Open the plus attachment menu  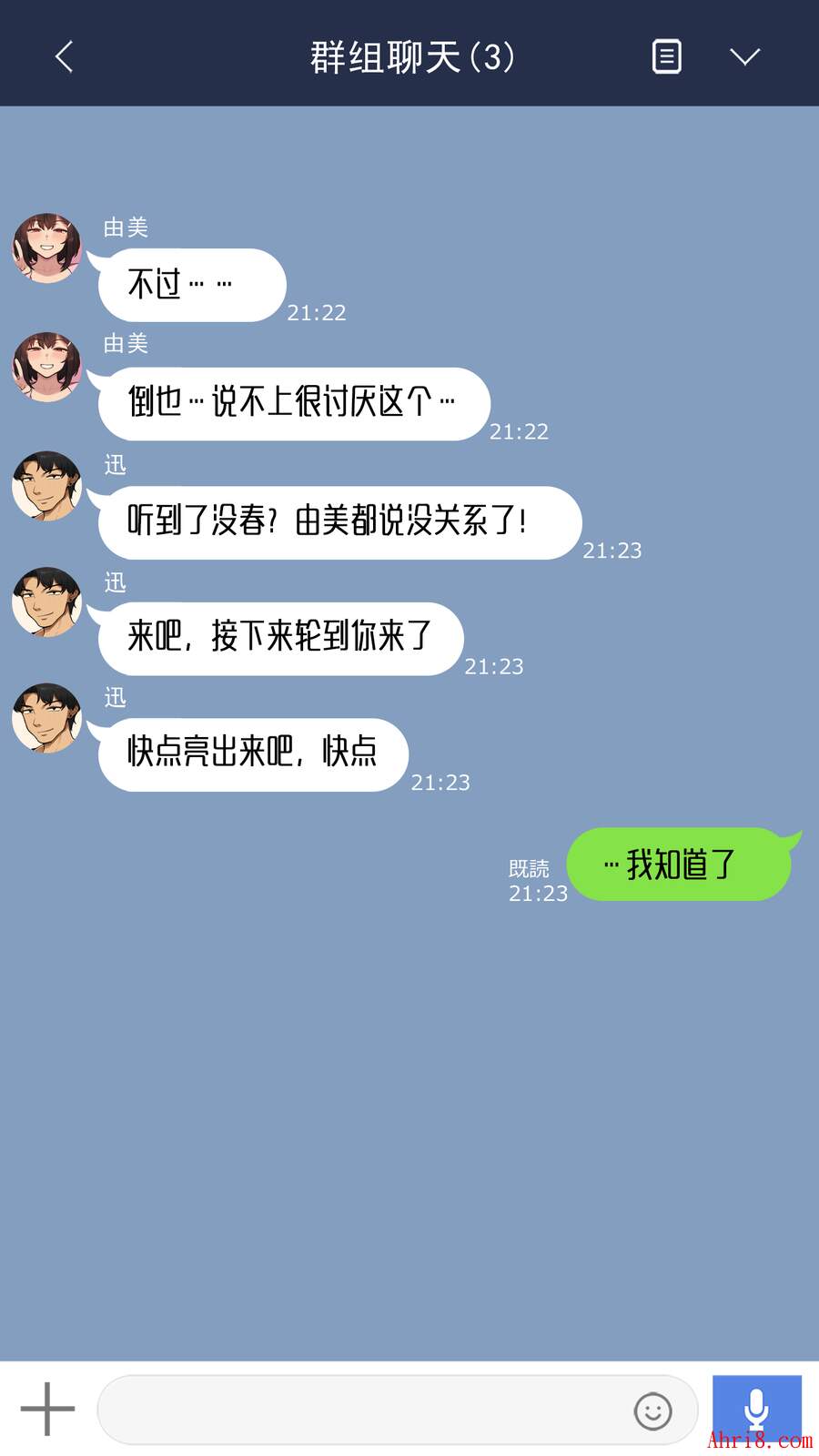coord(47,1410)
